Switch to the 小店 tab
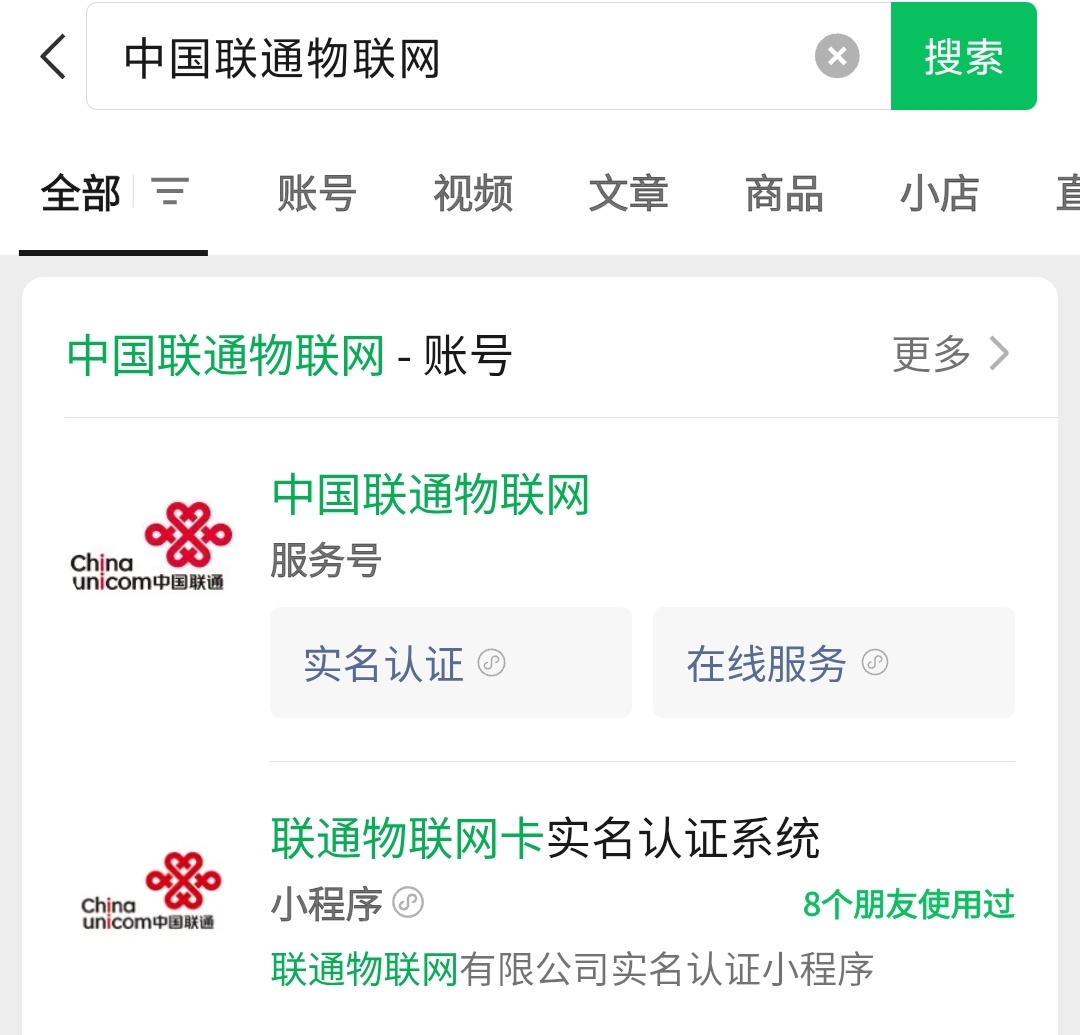The height and width of the screenshot is (1035, 1080). point(939,193)
